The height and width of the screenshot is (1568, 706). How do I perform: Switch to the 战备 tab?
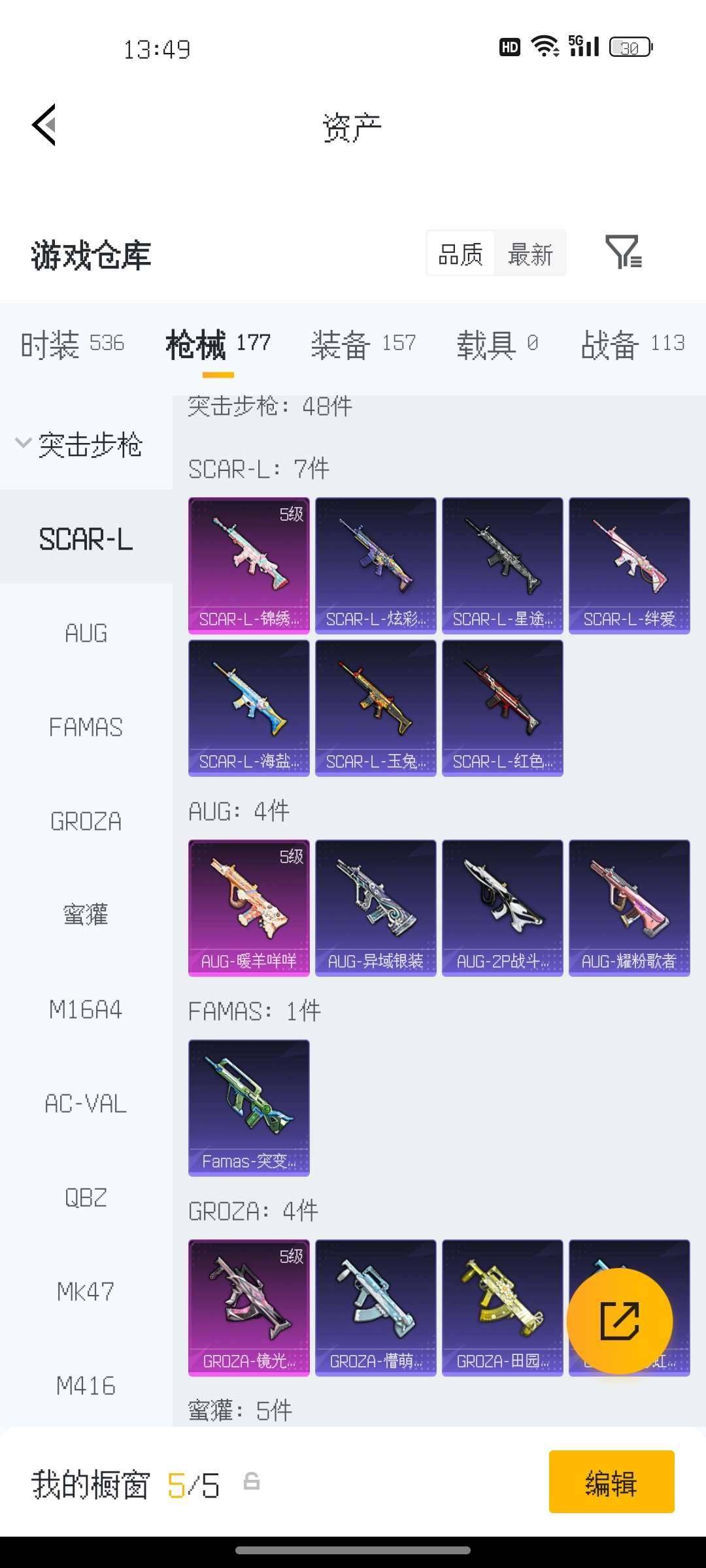pos(632,344)
